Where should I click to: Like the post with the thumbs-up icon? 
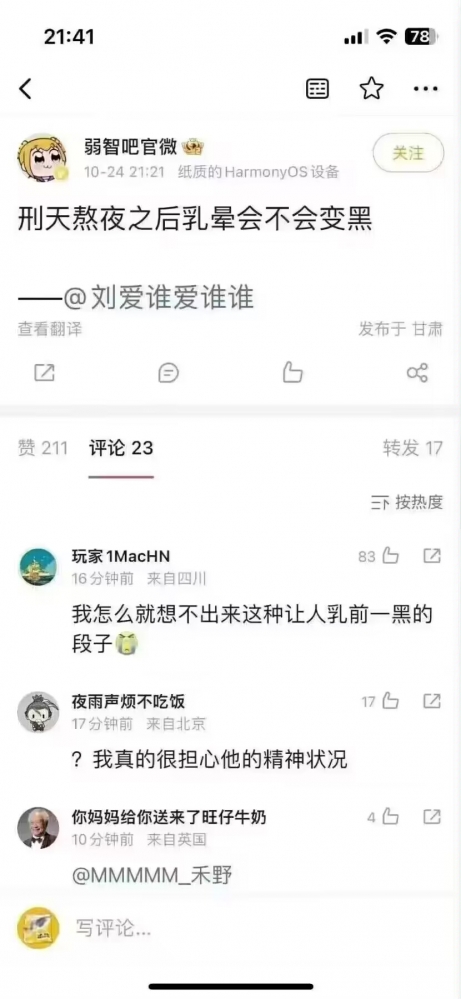point(292,372)
